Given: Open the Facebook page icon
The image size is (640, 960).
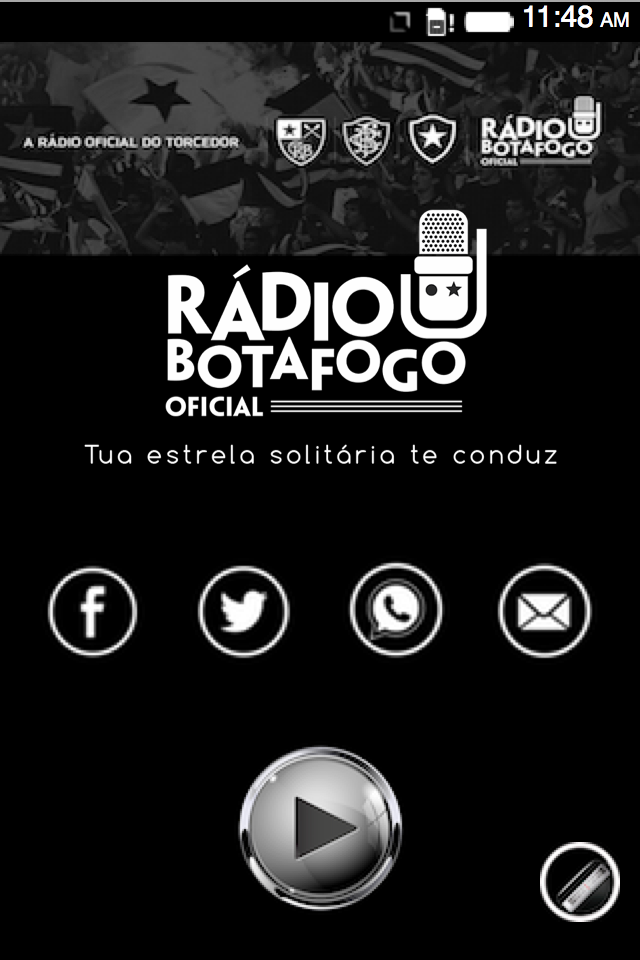Looking at the screenshot, I should [93, 610].
